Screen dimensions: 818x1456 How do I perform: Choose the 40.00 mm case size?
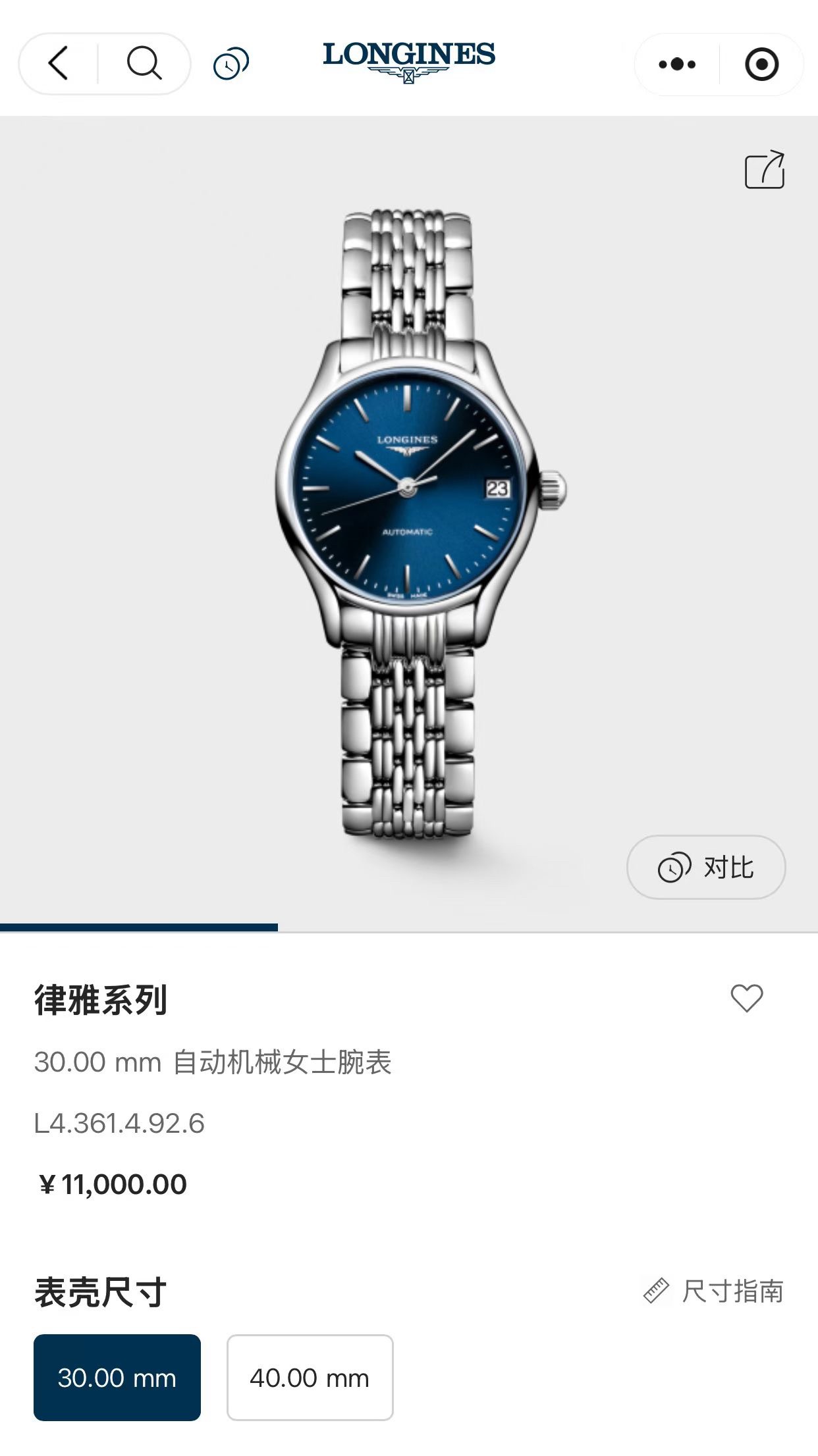(310, 1378)
